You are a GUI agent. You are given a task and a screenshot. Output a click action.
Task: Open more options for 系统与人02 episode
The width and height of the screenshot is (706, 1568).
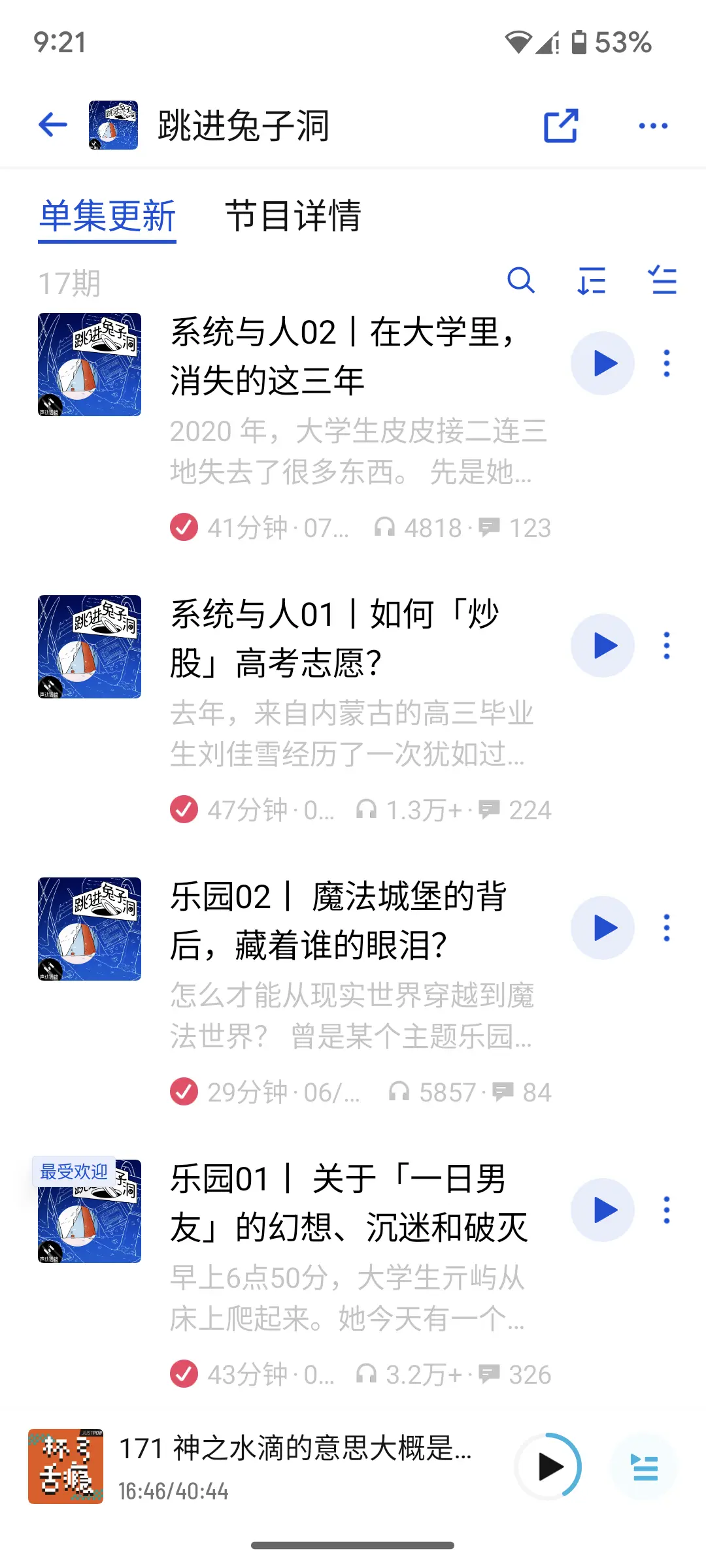pos(667,363)
